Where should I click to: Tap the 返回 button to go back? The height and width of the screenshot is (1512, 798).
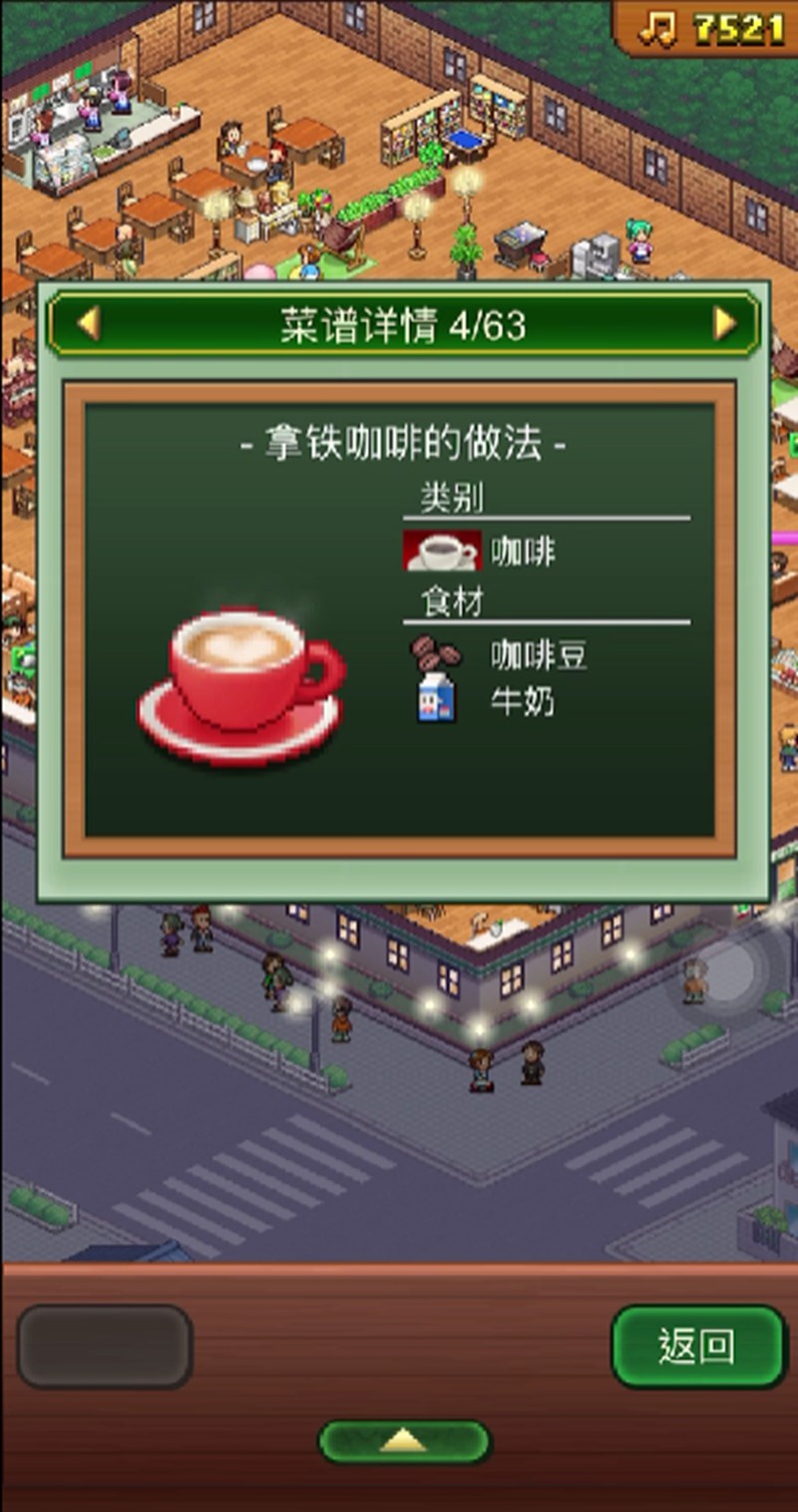pos(697,1346)
